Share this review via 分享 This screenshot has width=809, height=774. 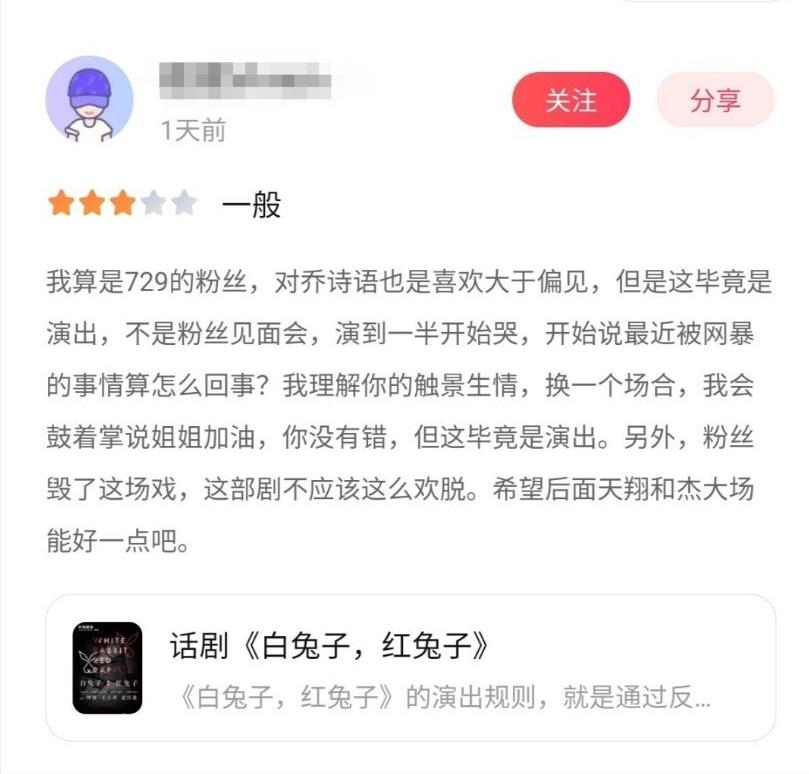point(715,100)
